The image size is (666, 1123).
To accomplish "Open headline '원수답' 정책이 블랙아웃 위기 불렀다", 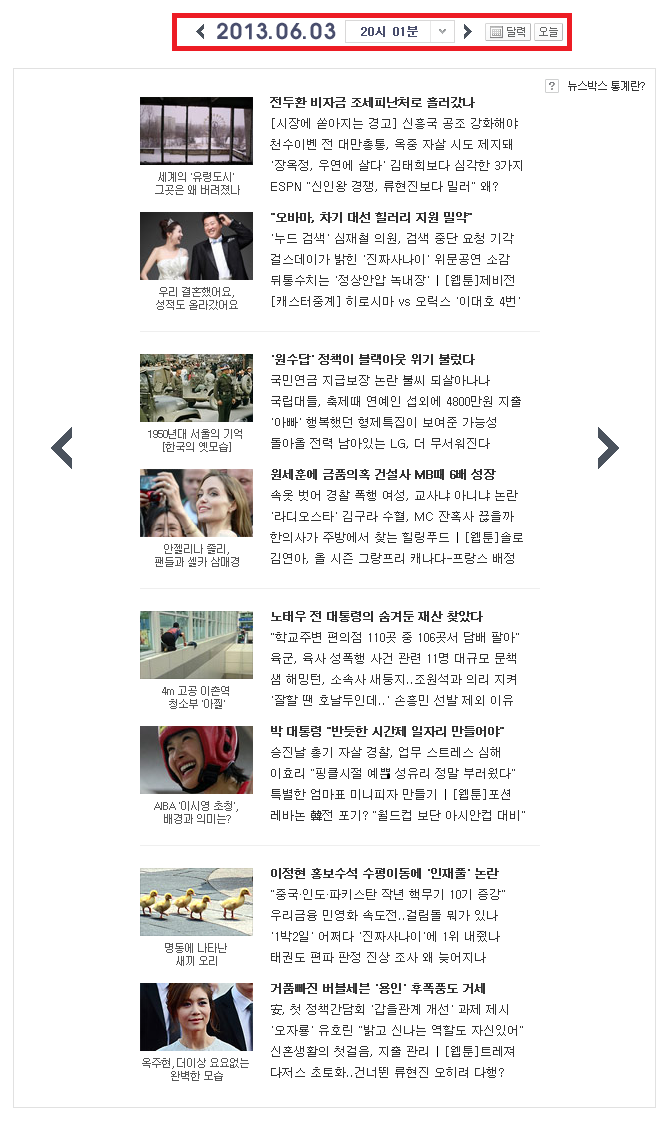I will [x=372, y=359].
